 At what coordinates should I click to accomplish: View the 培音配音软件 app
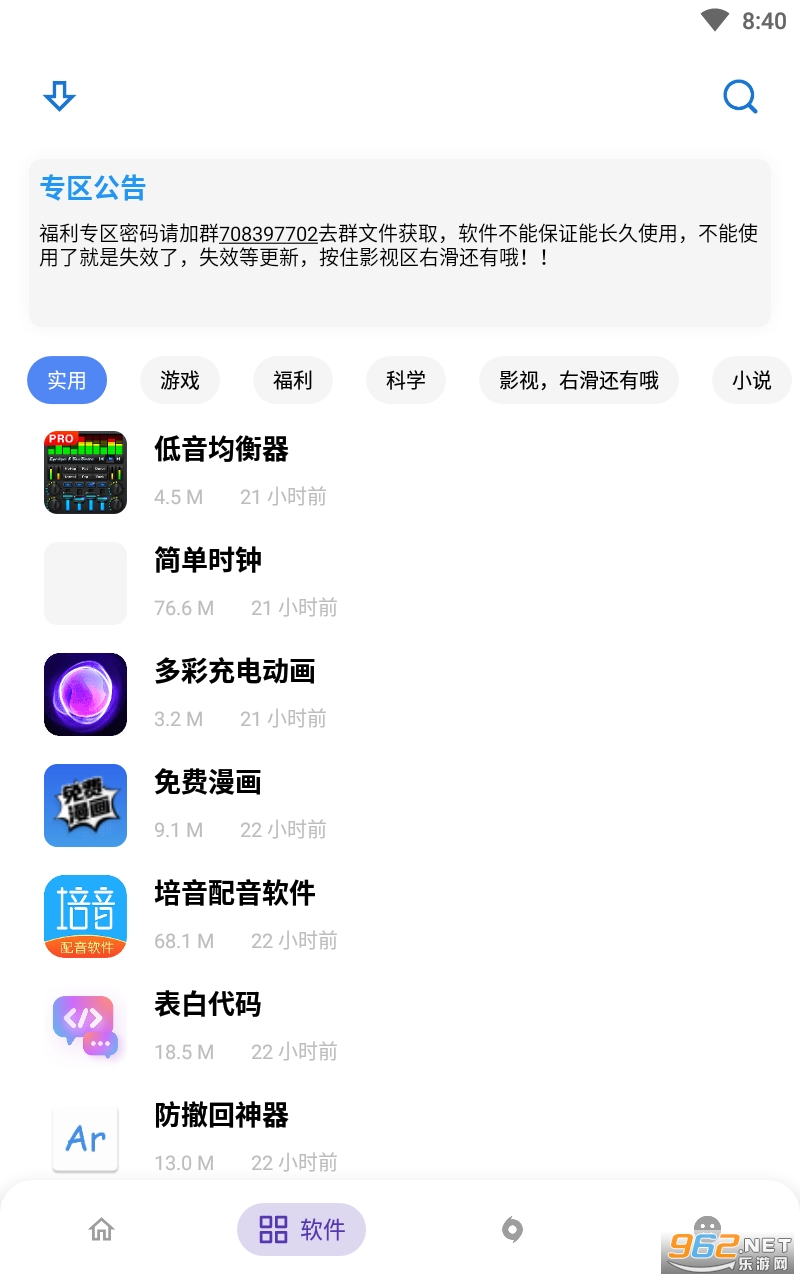click(234, 894)
